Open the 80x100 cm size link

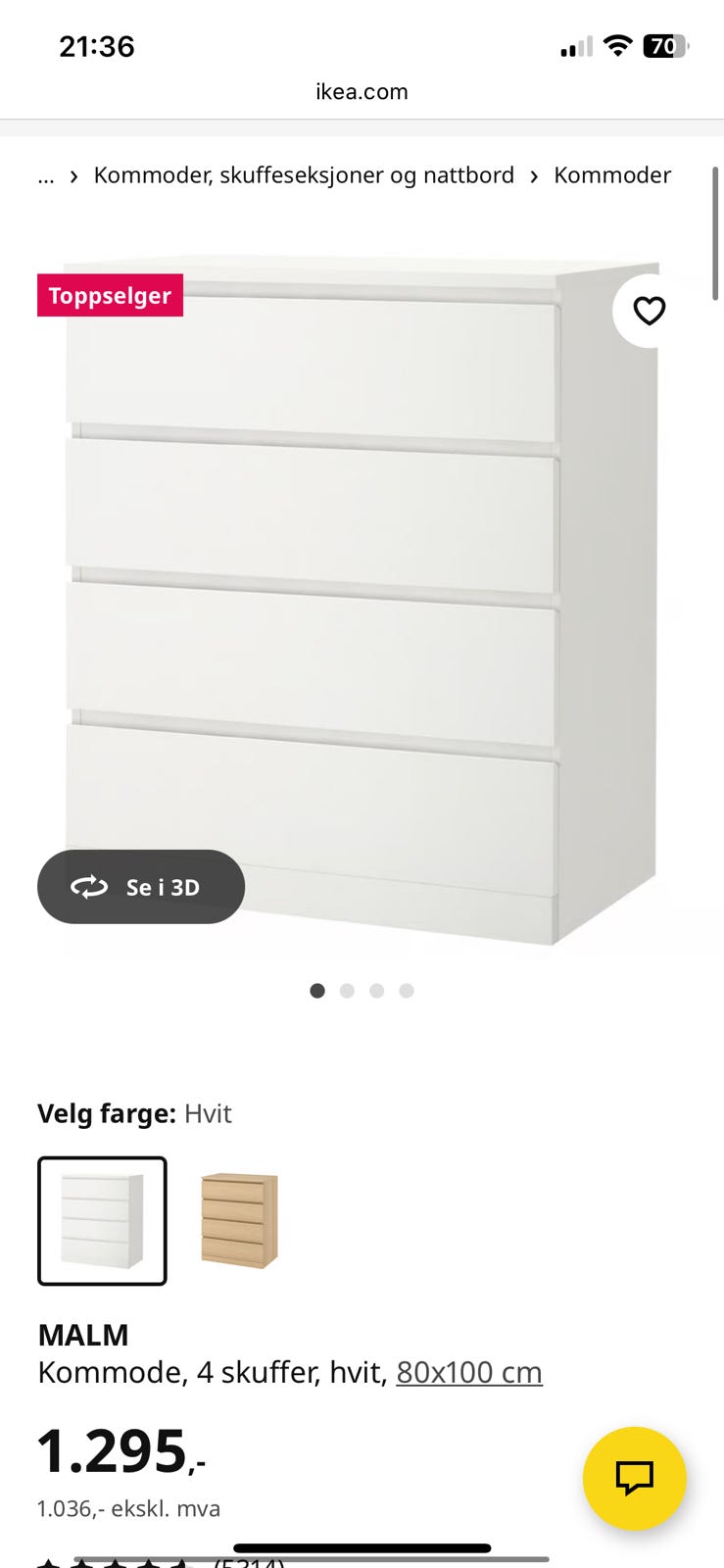(x=468, y=1372)
